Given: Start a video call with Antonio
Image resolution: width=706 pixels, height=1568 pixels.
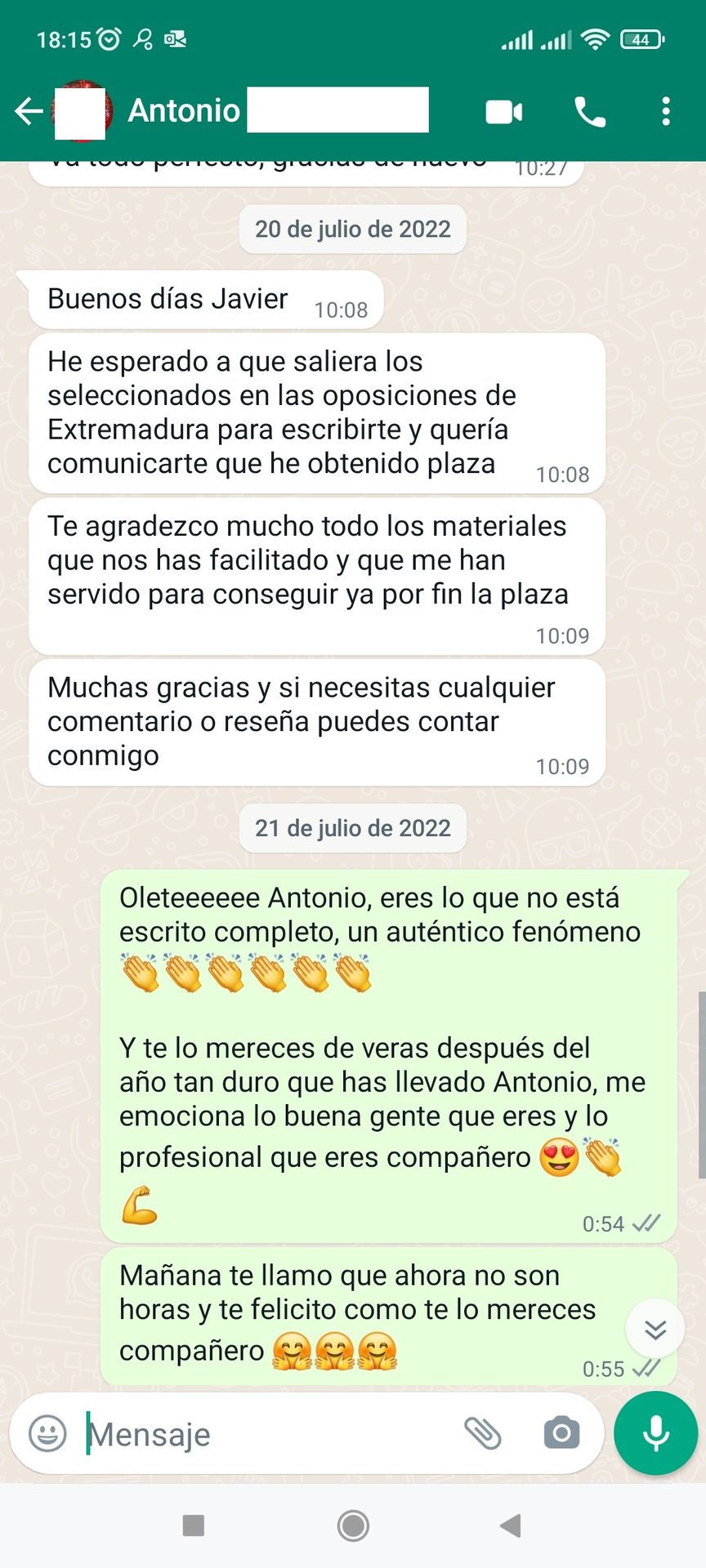Looking at the screenshot, I should coord(504,112).
